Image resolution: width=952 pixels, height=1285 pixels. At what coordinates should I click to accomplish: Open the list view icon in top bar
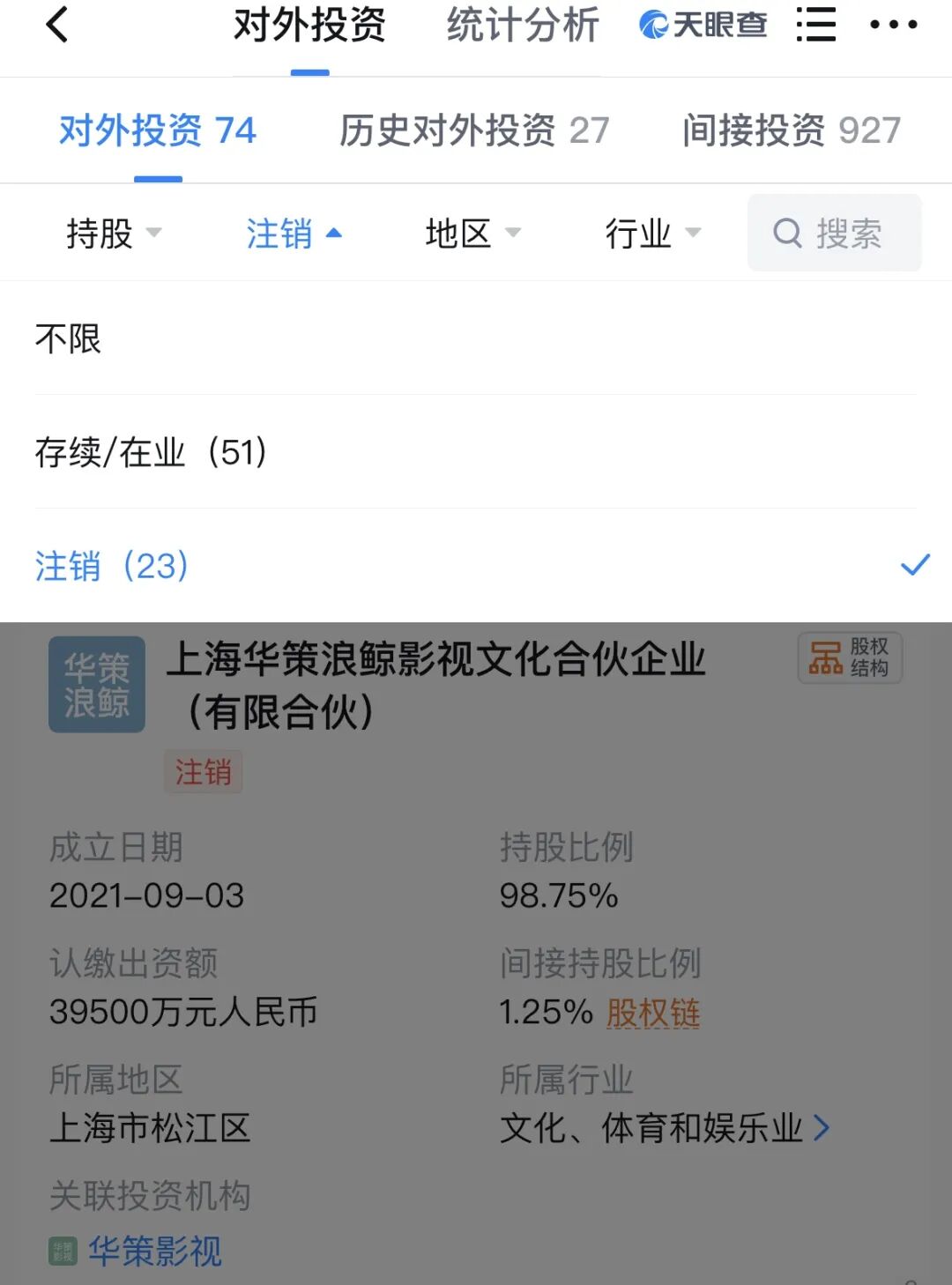815,25
